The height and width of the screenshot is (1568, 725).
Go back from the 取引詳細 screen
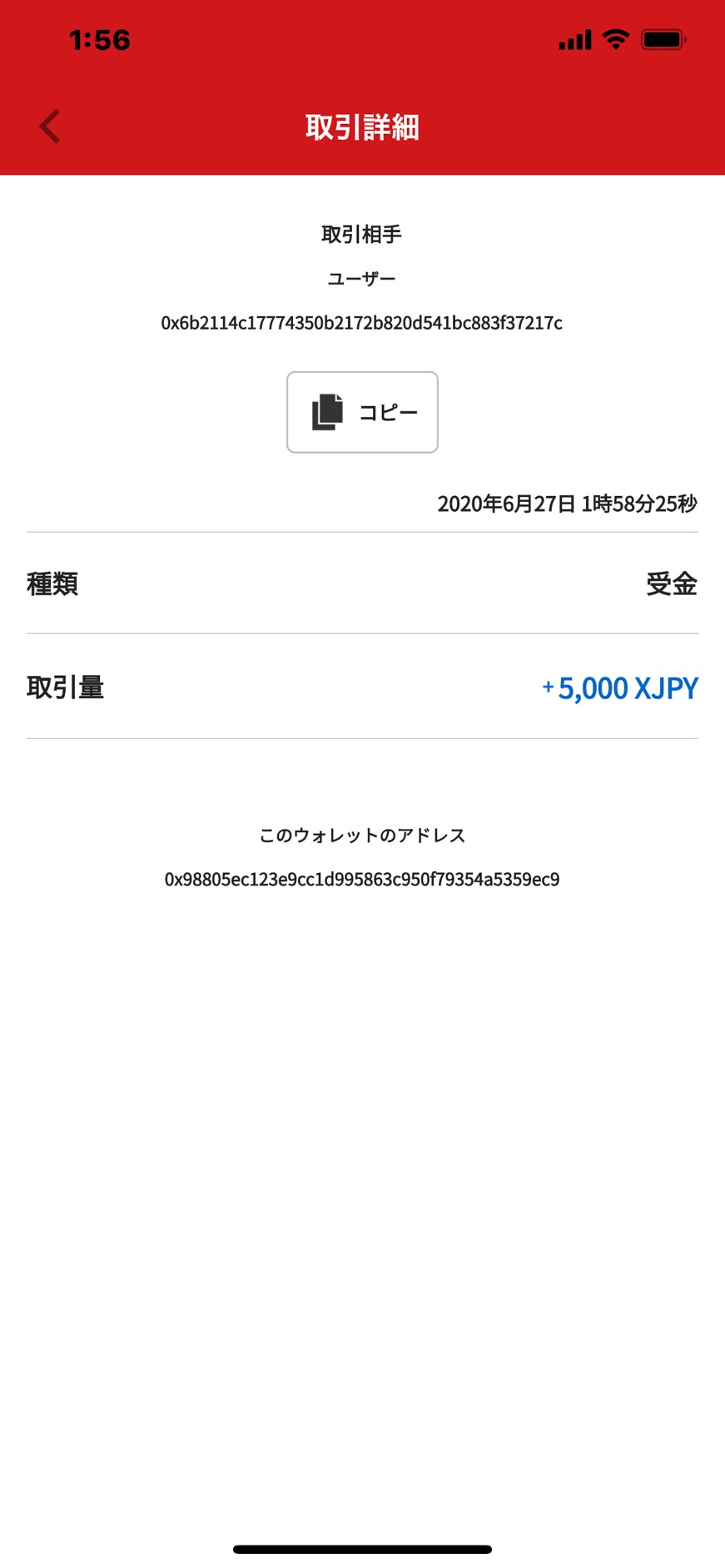tap(50, 127)
